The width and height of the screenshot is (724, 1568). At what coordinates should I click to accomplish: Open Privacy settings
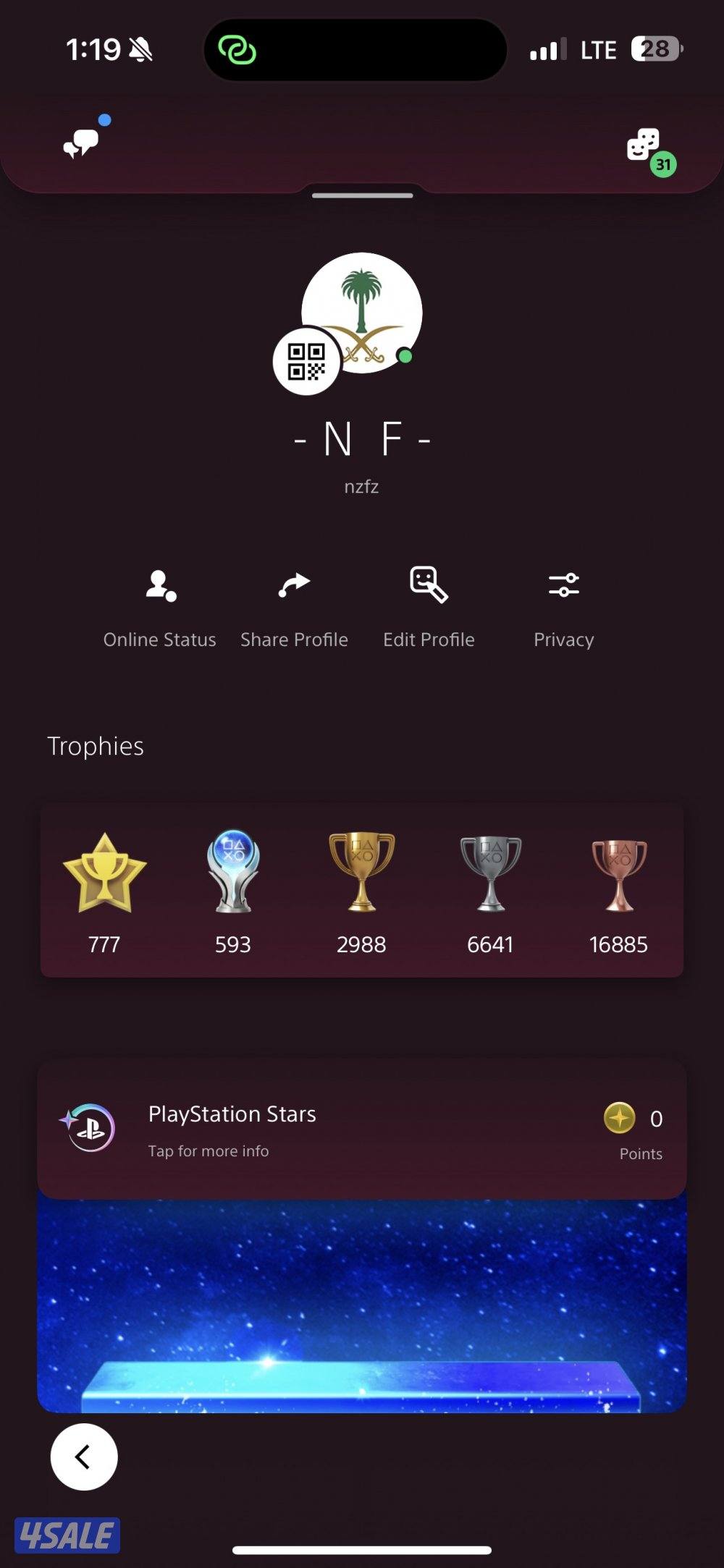click(563, 606)
